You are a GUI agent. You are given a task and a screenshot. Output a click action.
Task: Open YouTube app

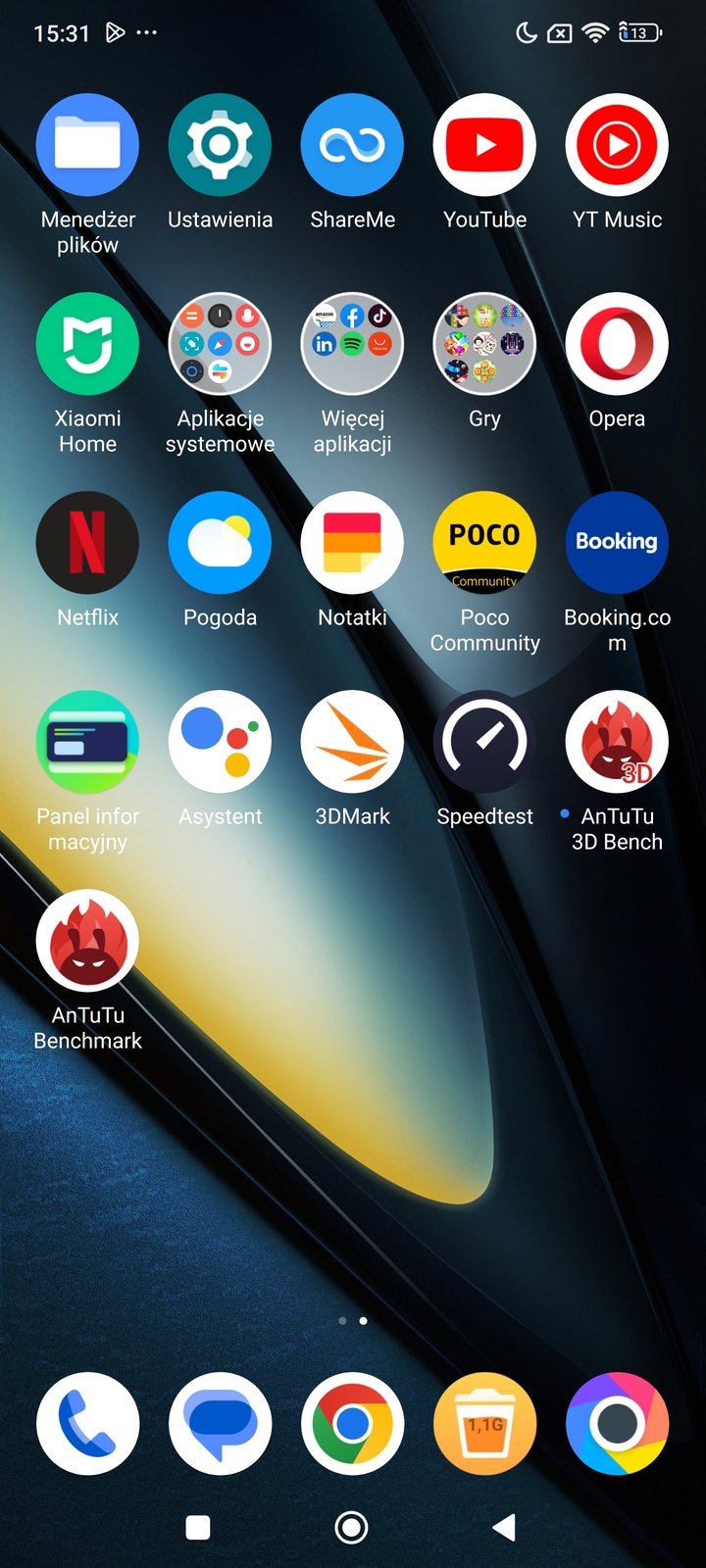pos(484,145)
